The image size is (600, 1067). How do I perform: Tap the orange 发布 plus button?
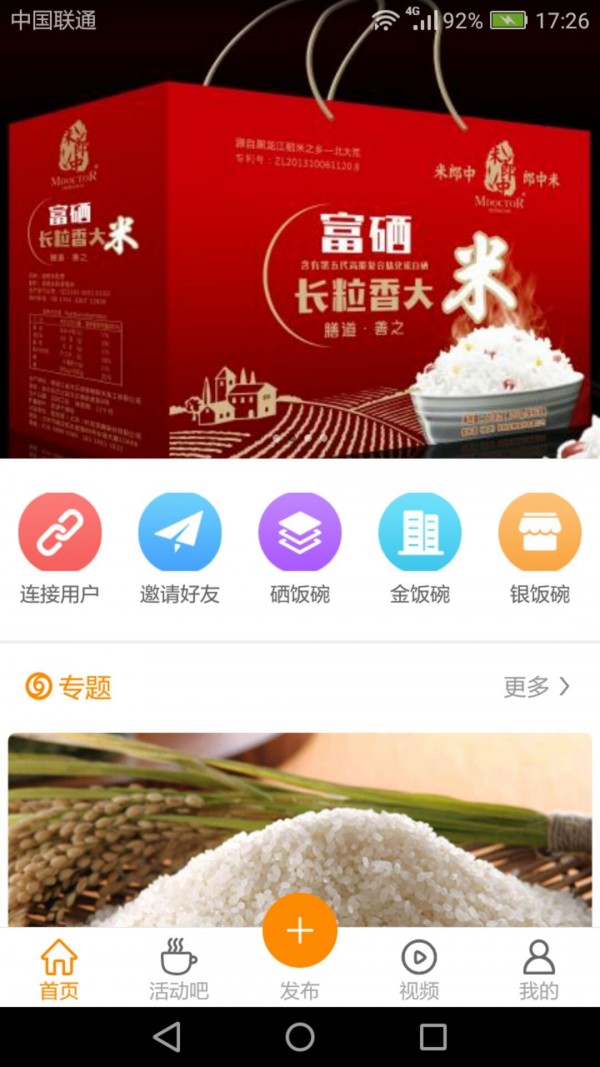300,931
